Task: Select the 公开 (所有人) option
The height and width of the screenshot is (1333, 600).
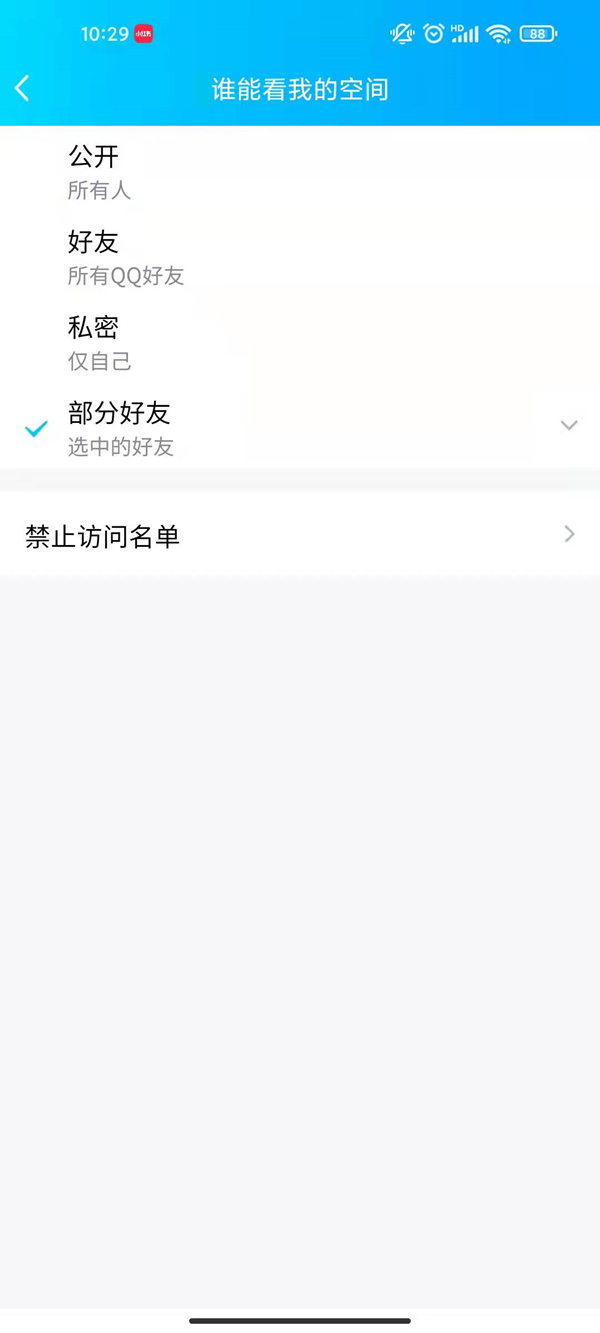Action: pyautogui.click(x=300, y=171)
